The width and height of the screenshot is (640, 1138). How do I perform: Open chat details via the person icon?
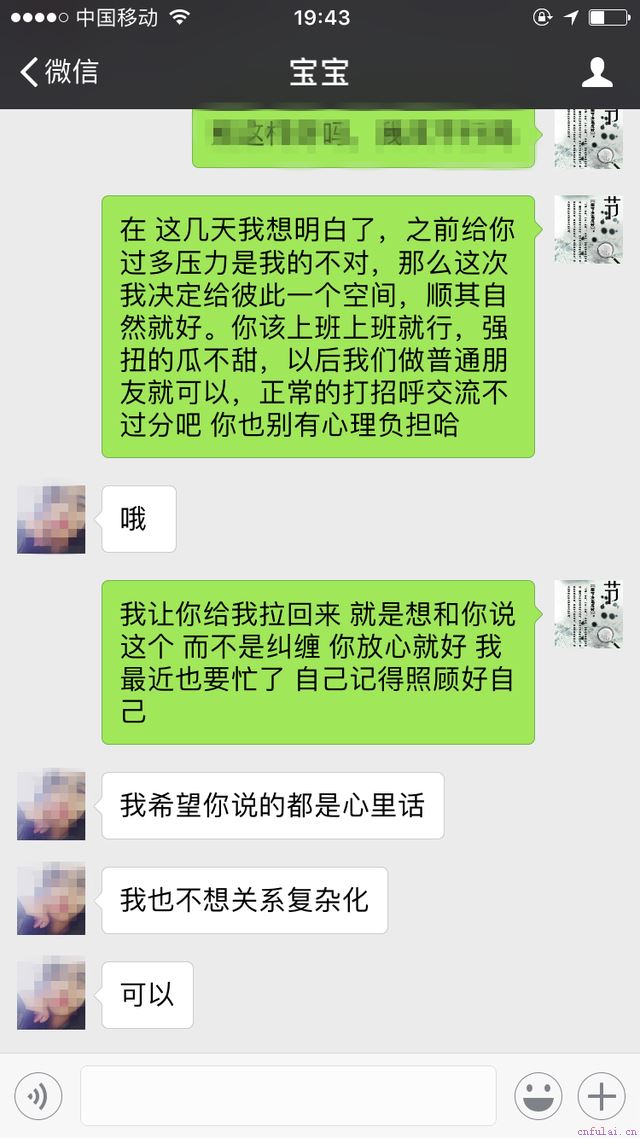597,72
